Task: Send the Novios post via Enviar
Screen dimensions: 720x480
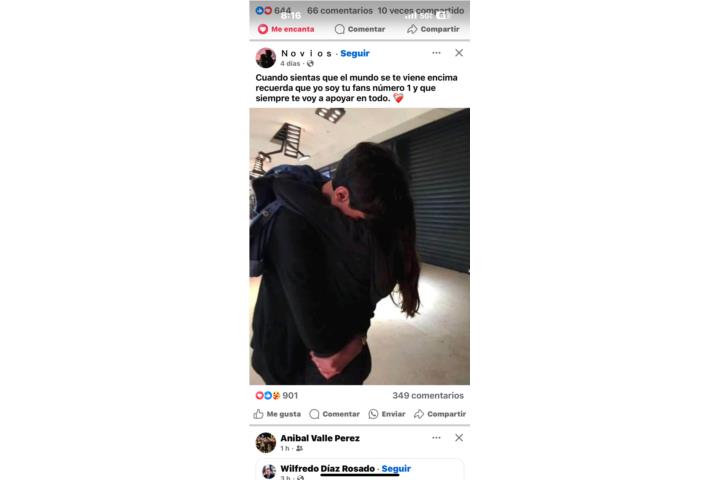Action: pyautogui.click(x=387, y=414)
